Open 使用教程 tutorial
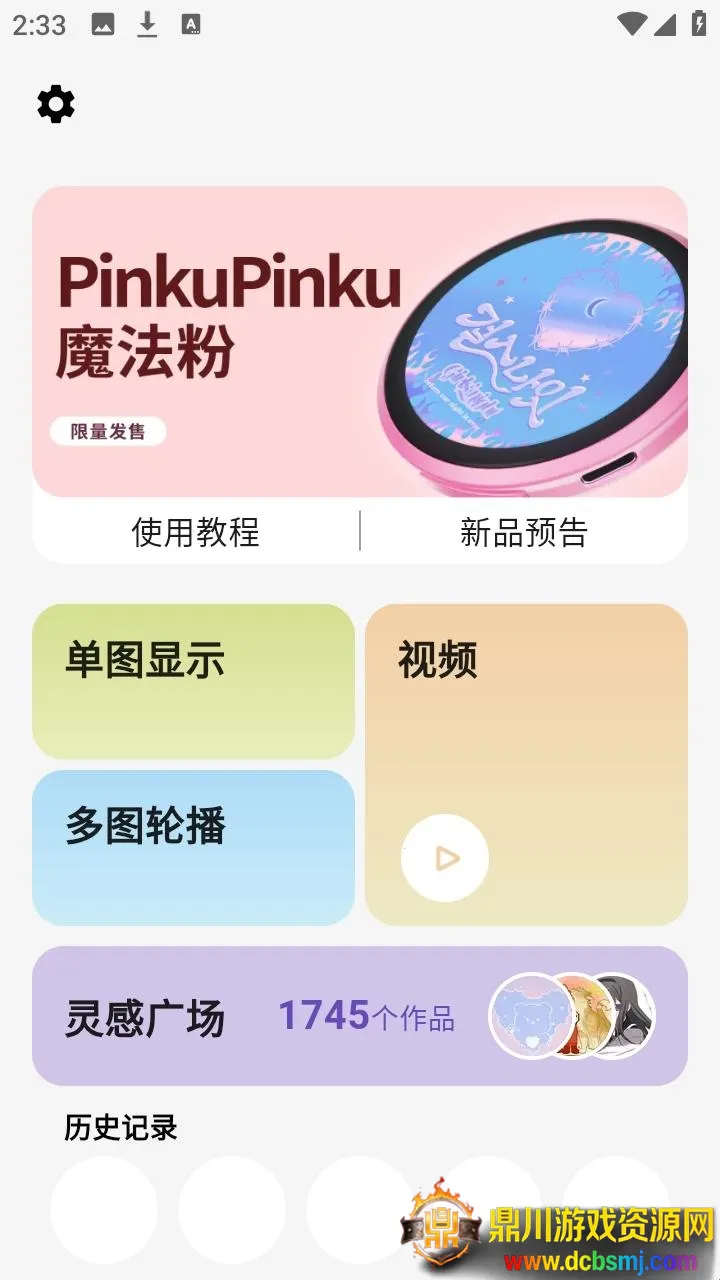This screenshot has width=720, height=1280. pyautogui.click(x=196, y=532)
